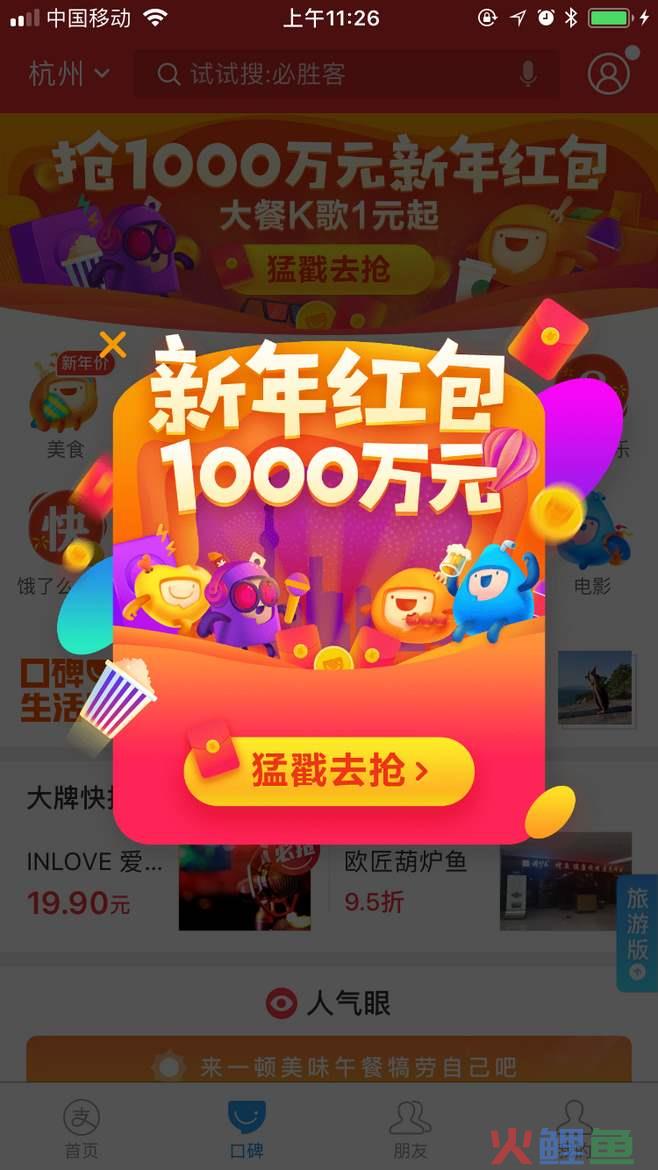Switch to the 朋友 tab

410,1128
